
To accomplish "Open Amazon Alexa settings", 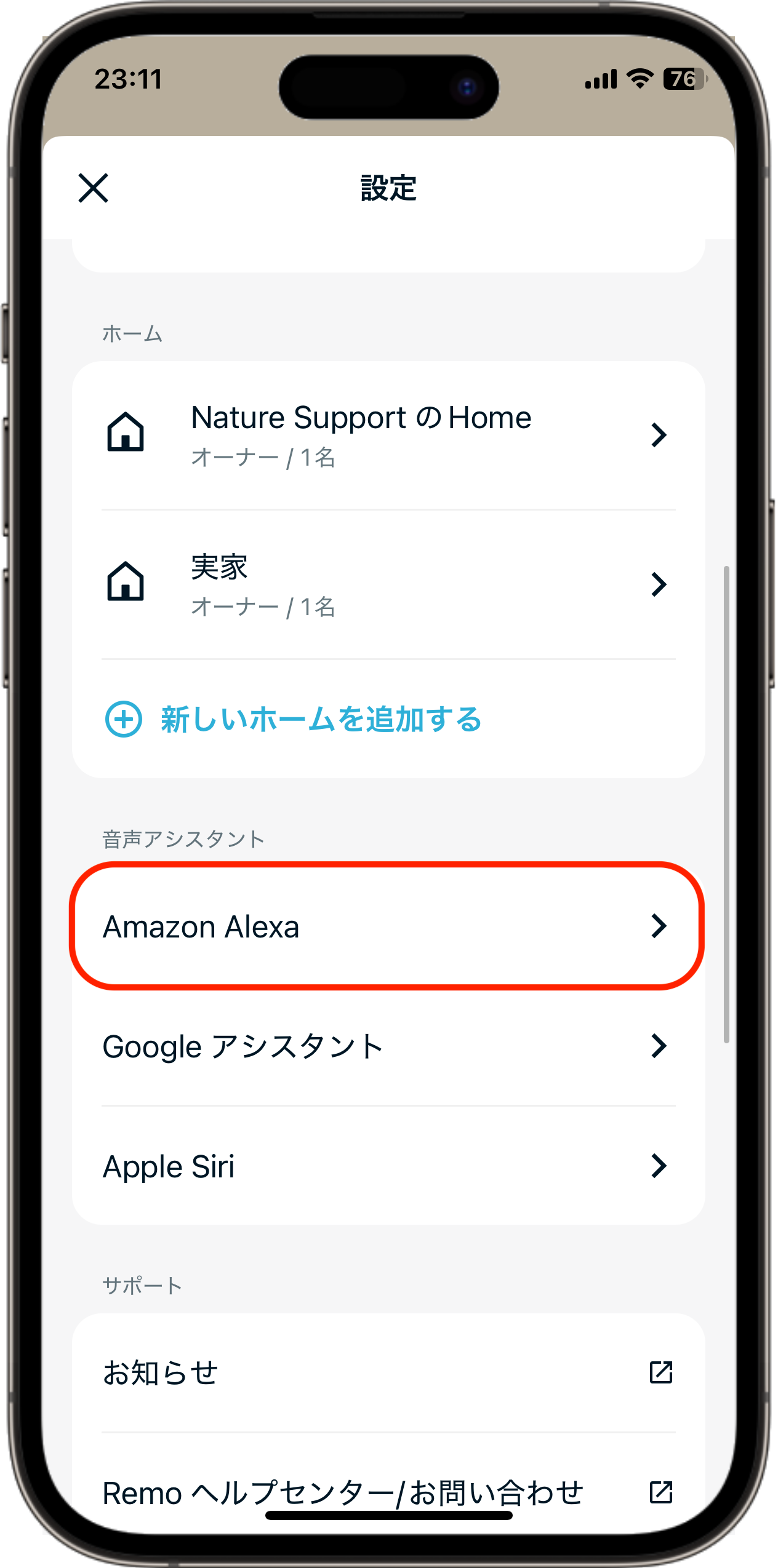I will point(388,926).
